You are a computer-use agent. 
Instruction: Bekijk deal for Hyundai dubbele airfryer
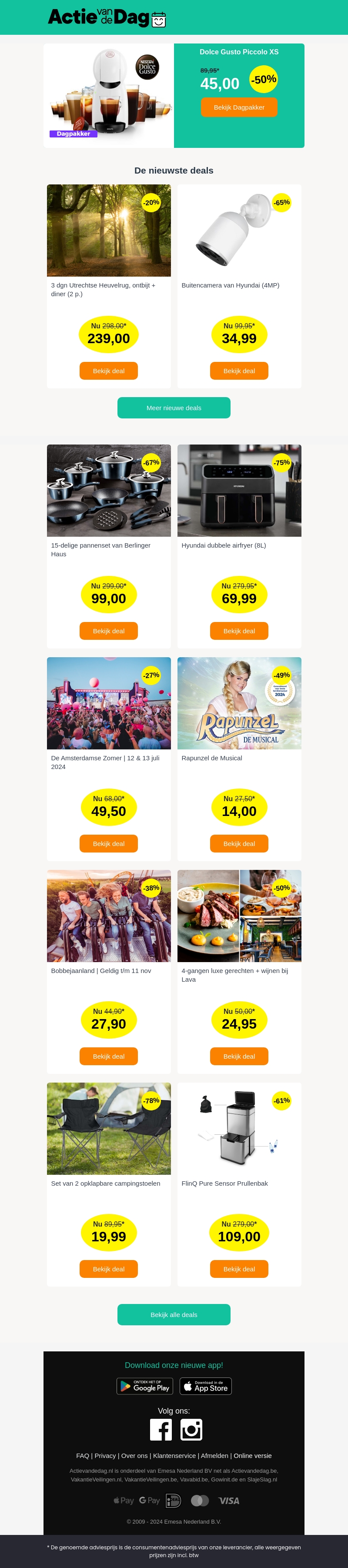(239, 631)
